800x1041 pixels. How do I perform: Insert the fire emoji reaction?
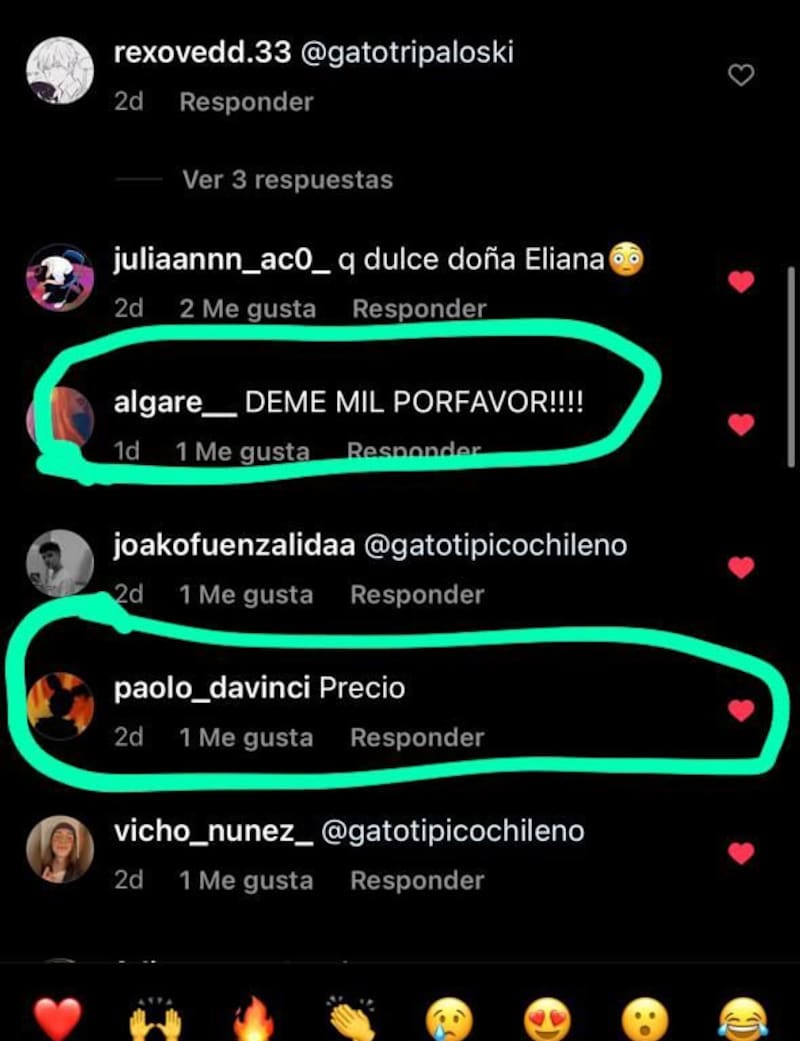(x=253, y=1020)
